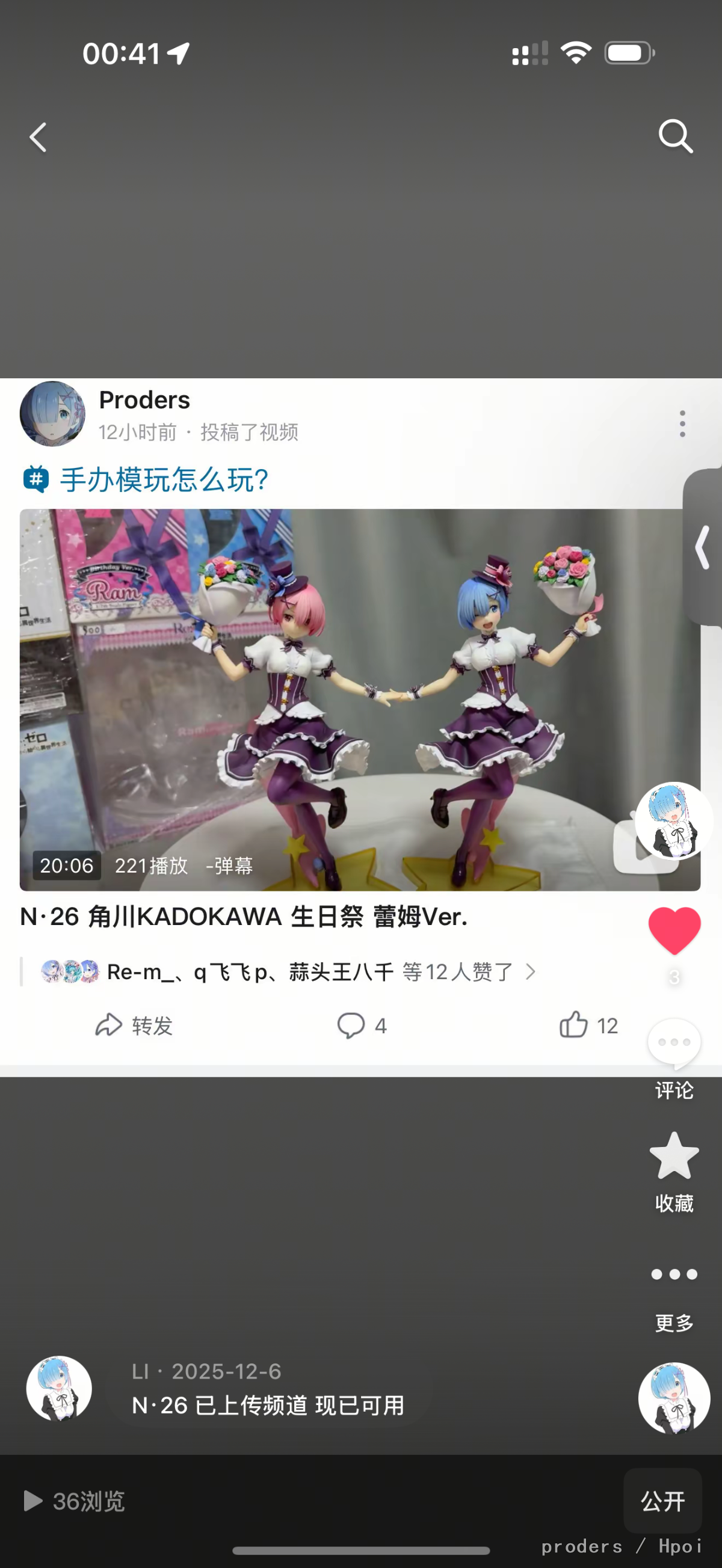Give the post a thumbs up

point(588,1025)
